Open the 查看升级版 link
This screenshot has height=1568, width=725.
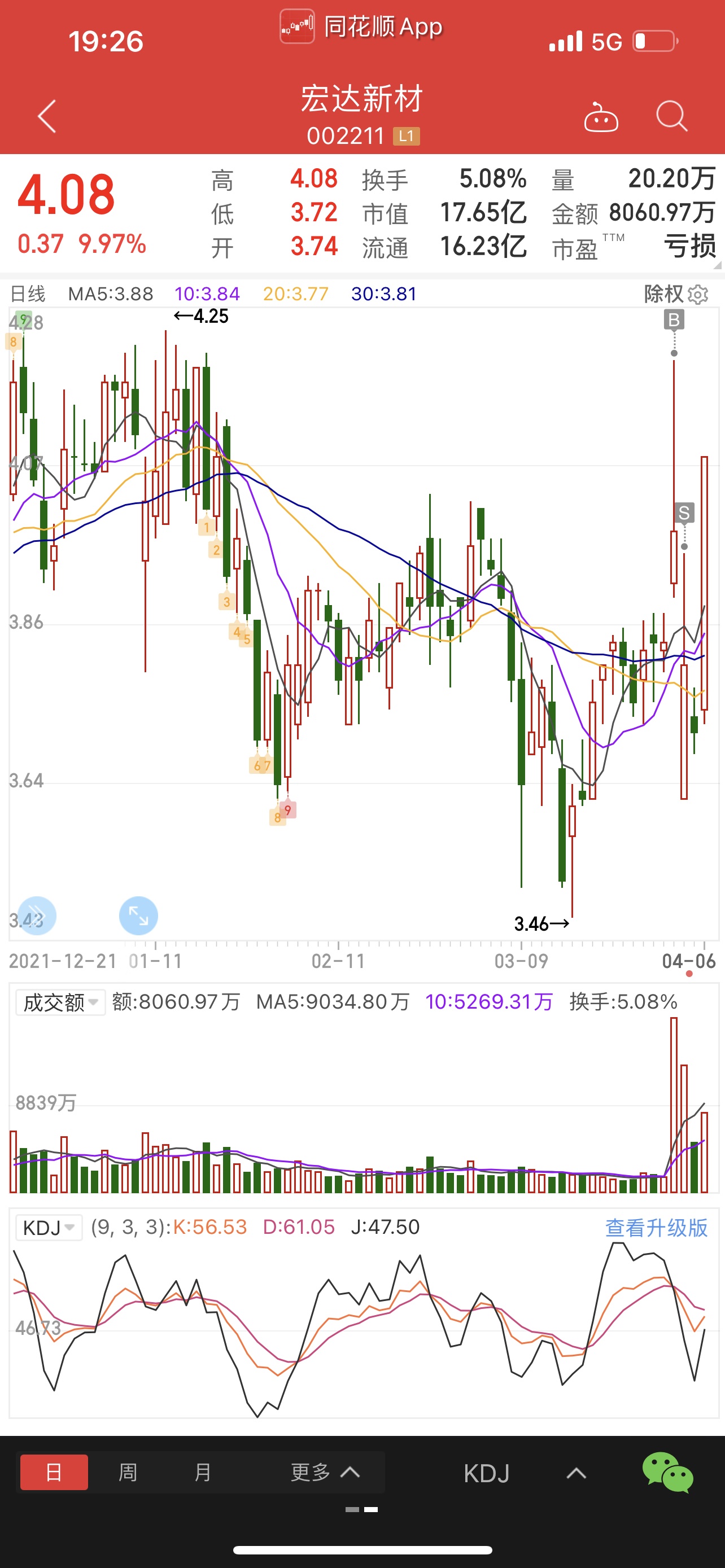[x=656, y=1228]
